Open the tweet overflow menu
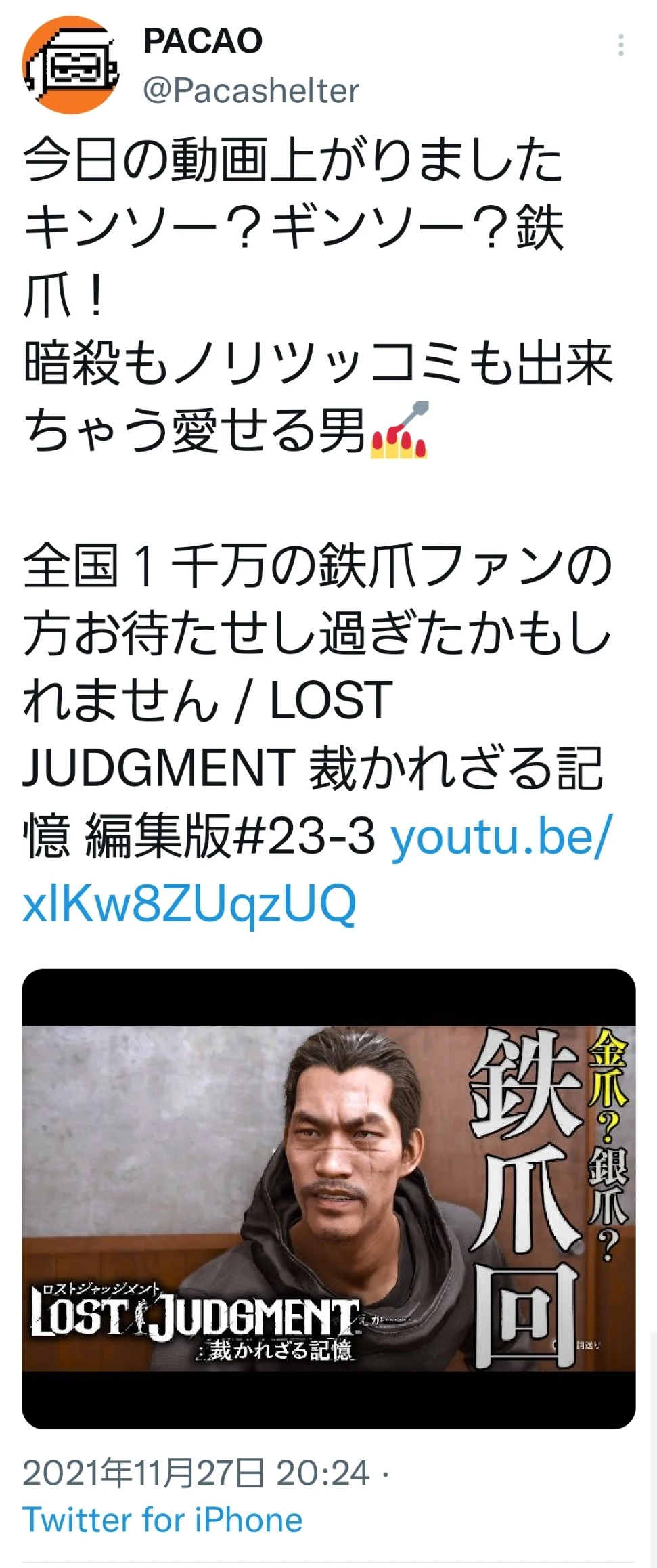Viewport: 657px width, 1568px height. click(x=620, y=45)
